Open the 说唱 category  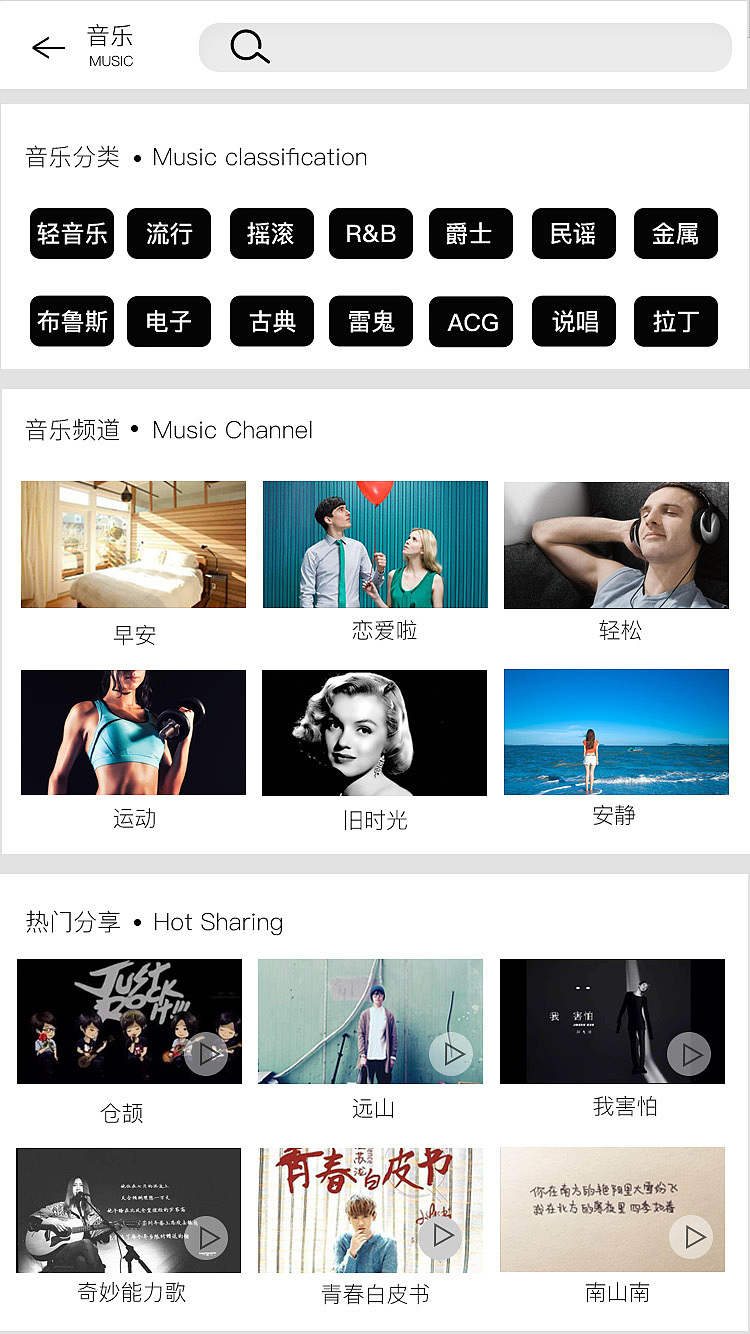pyautogui.click(x=575, y=322)
